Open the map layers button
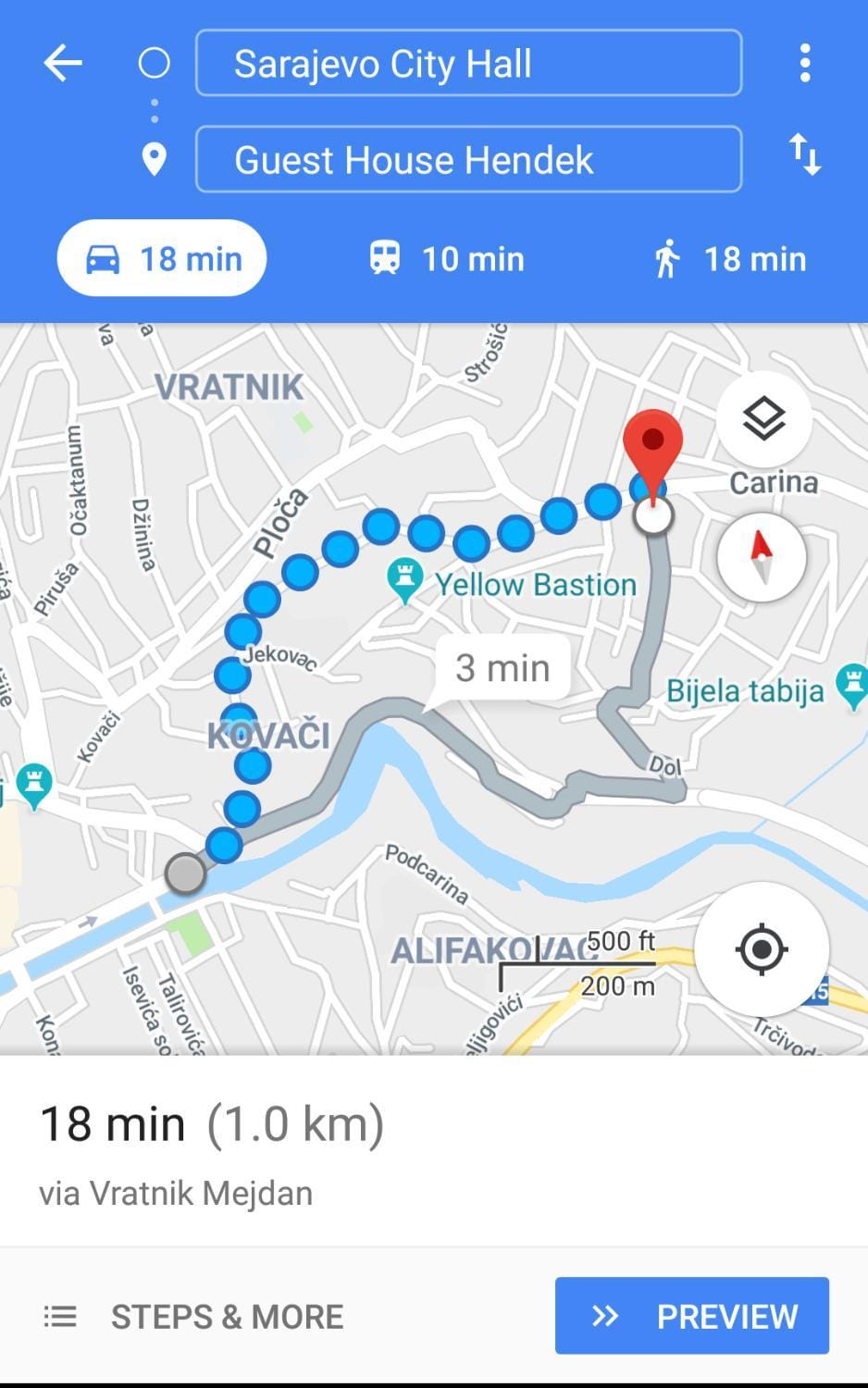Image resolution: width=868 pixels, height=1388 pixels. click(x=763, y=419)
